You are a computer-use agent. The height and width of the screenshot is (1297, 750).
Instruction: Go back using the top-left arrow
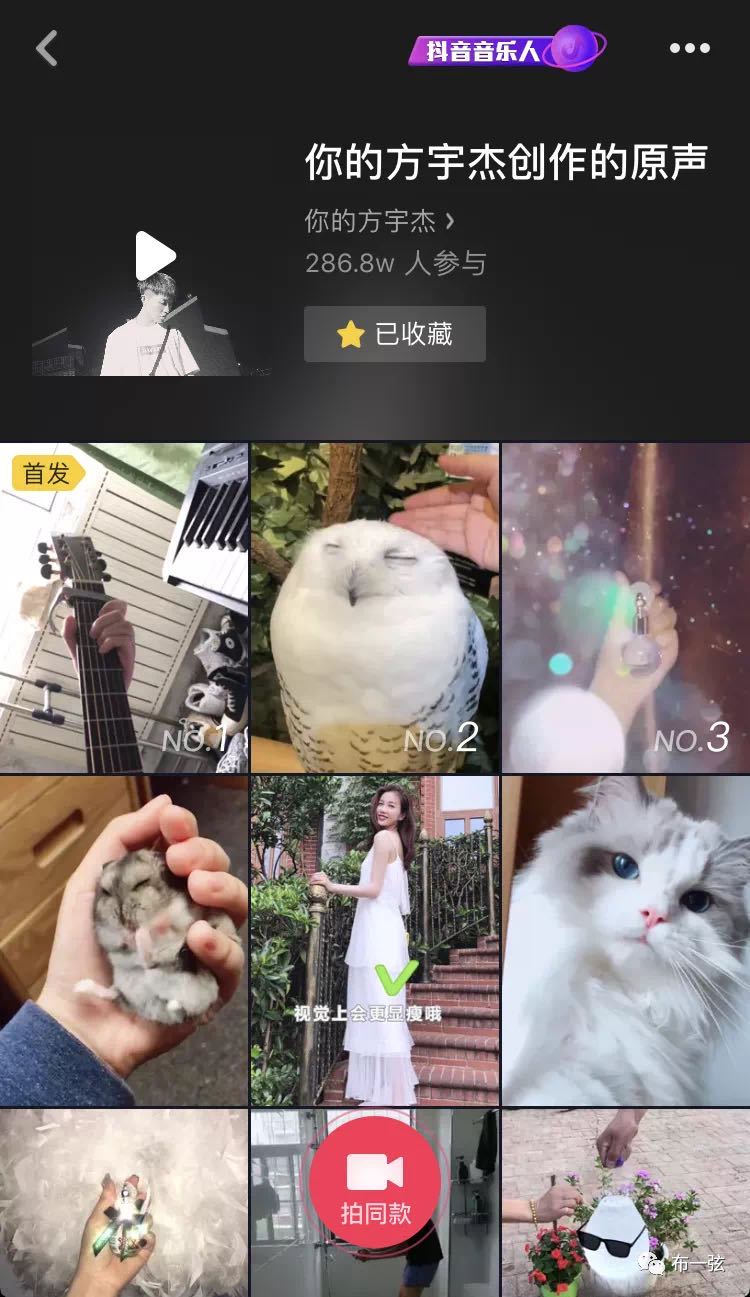coord(46,48)
